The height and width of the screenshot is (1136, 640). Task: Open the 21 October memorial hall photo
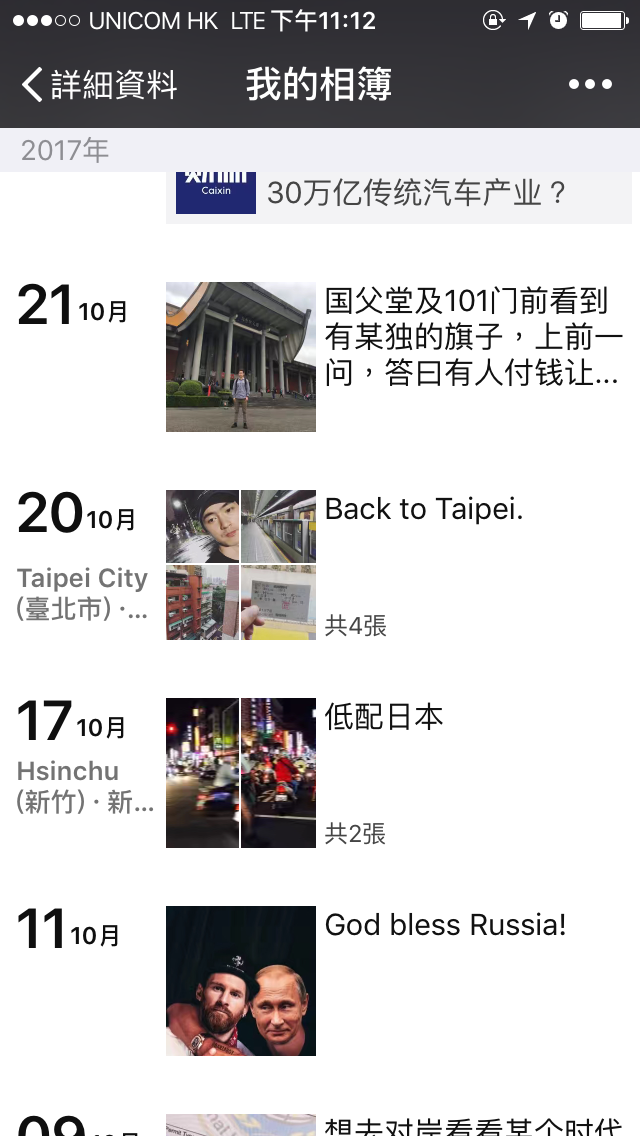pos(241,356)
